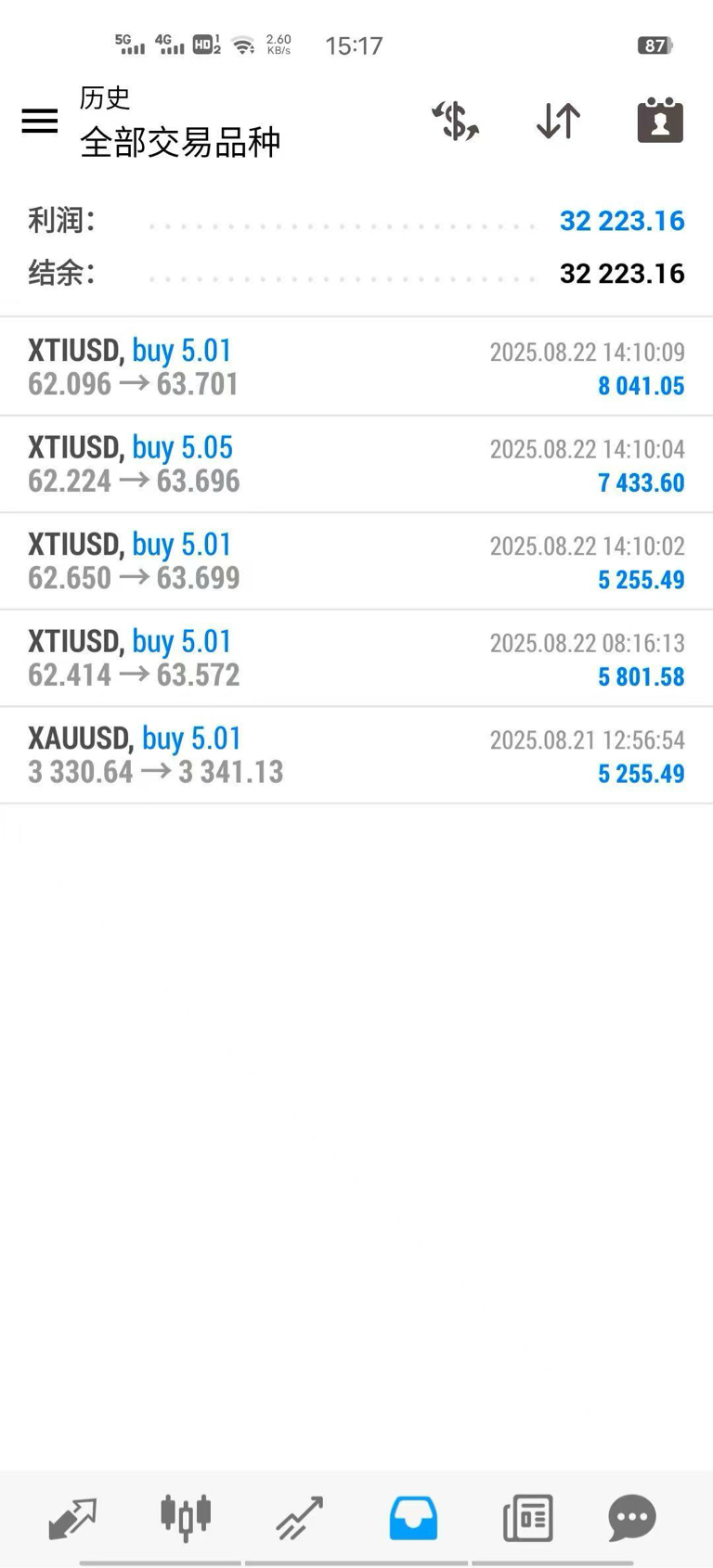Open XTIUSD buy 5.01 trade with profit 8 041.05

[x=356, y=366]
